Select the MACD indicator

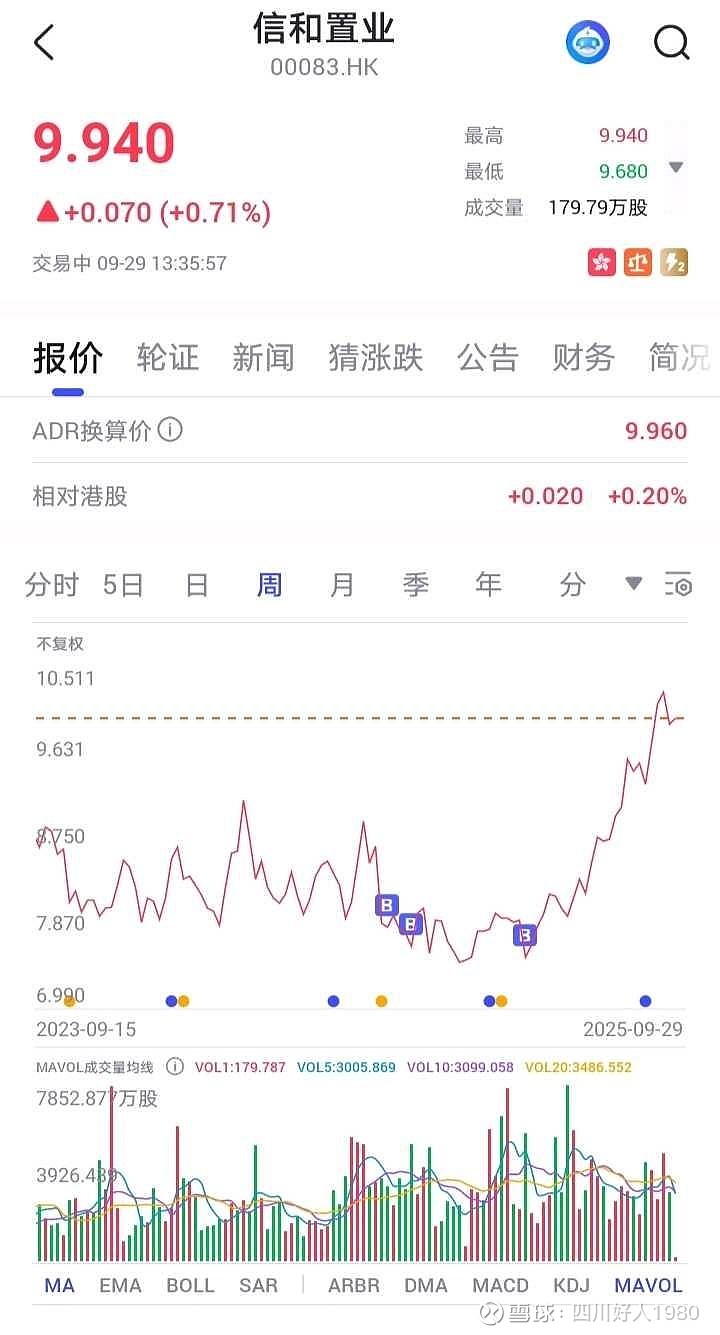pos(500,1285)
